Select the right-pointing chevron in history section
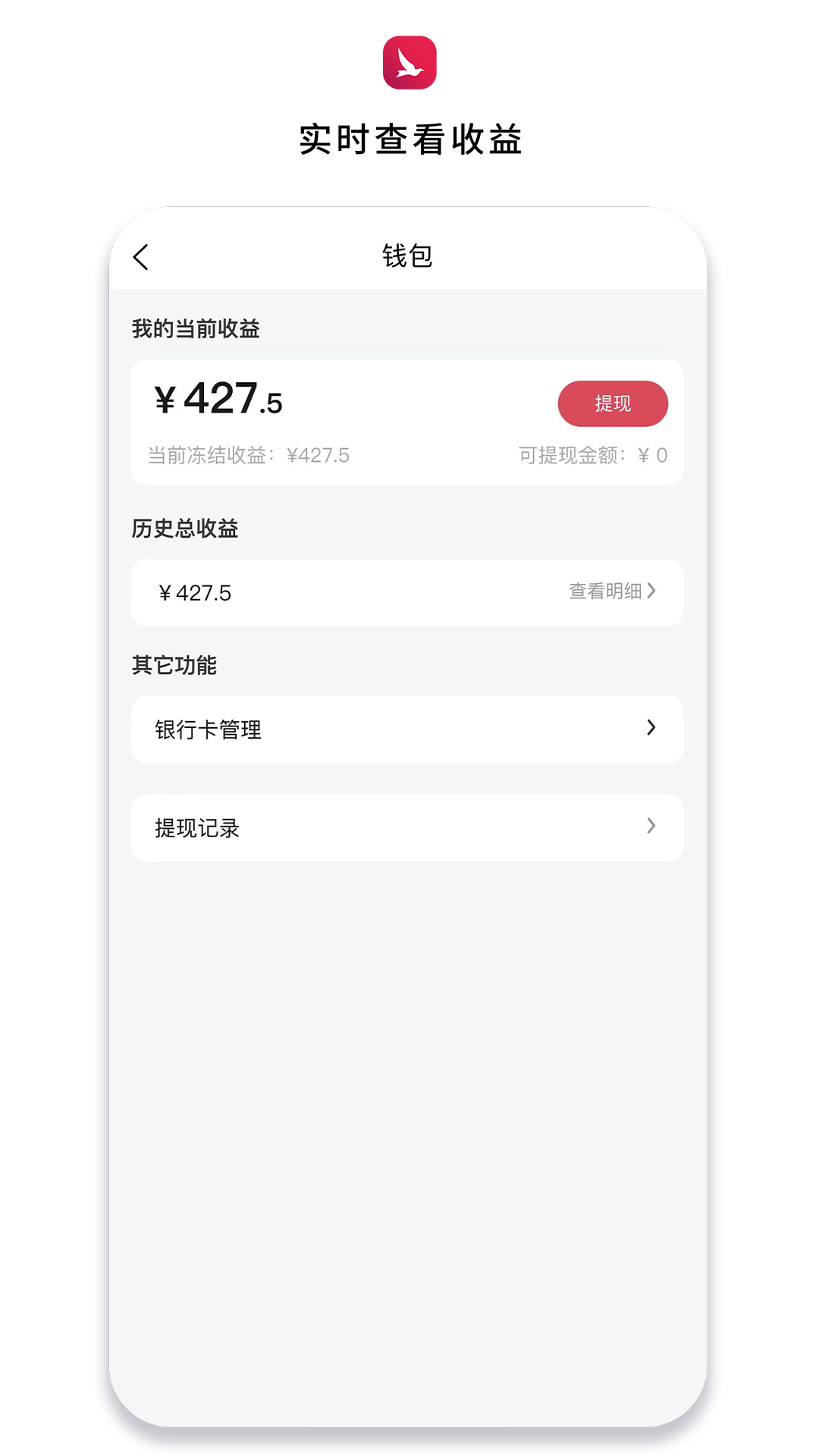Viewport: 819px width, 1456px height. pyautogui.click(x=652, y=592)
